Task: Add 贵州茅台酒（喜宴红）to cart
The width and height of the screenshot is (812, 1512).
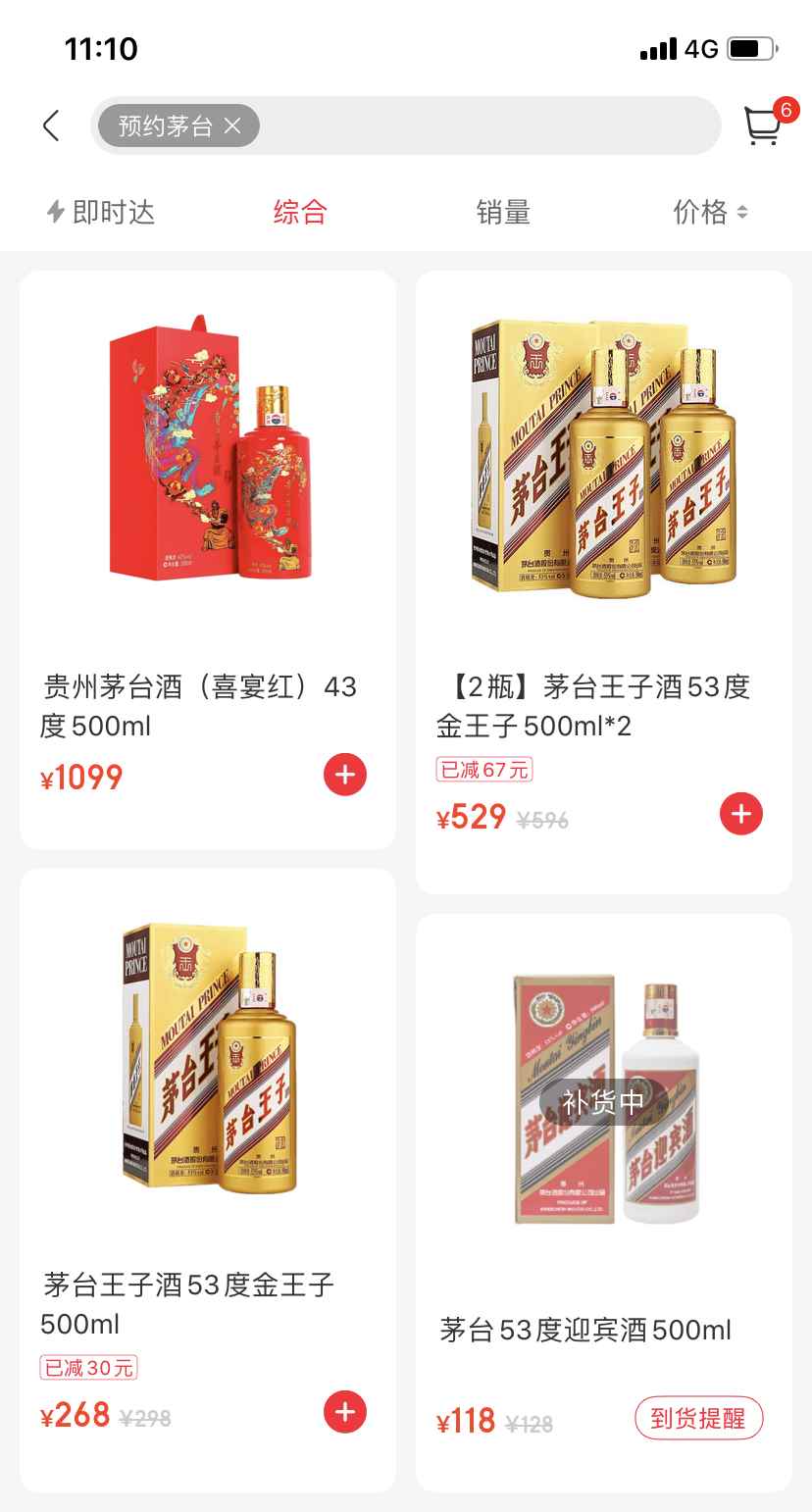Action: pyautogui.click(x=345, y=775)
